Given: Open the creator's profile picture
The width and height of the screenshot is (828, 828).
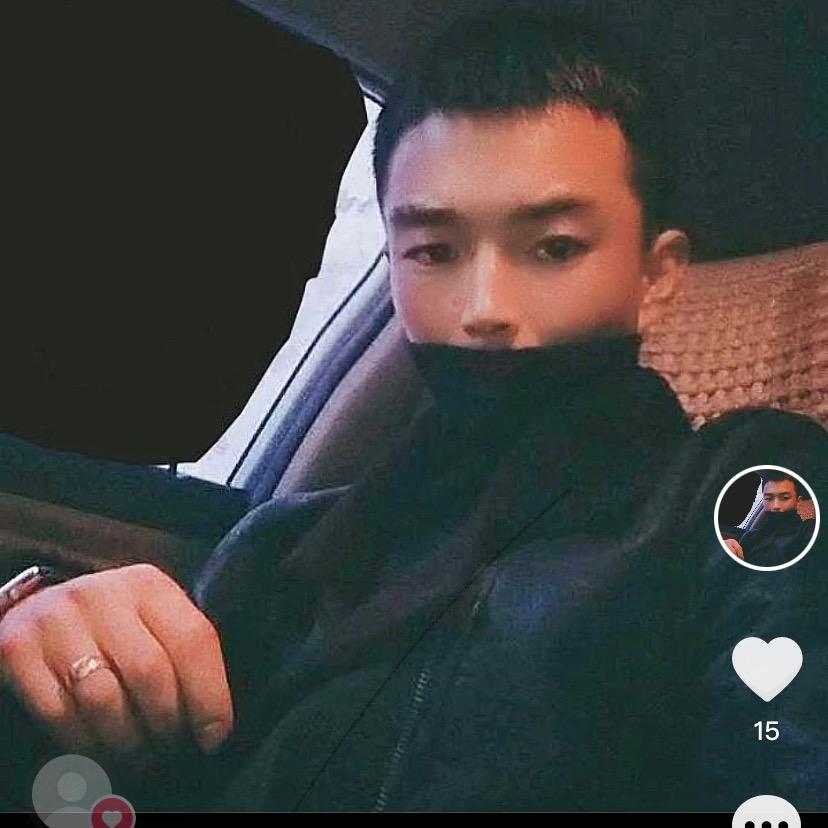Looking at the screenshot, I should coord(767,518).
